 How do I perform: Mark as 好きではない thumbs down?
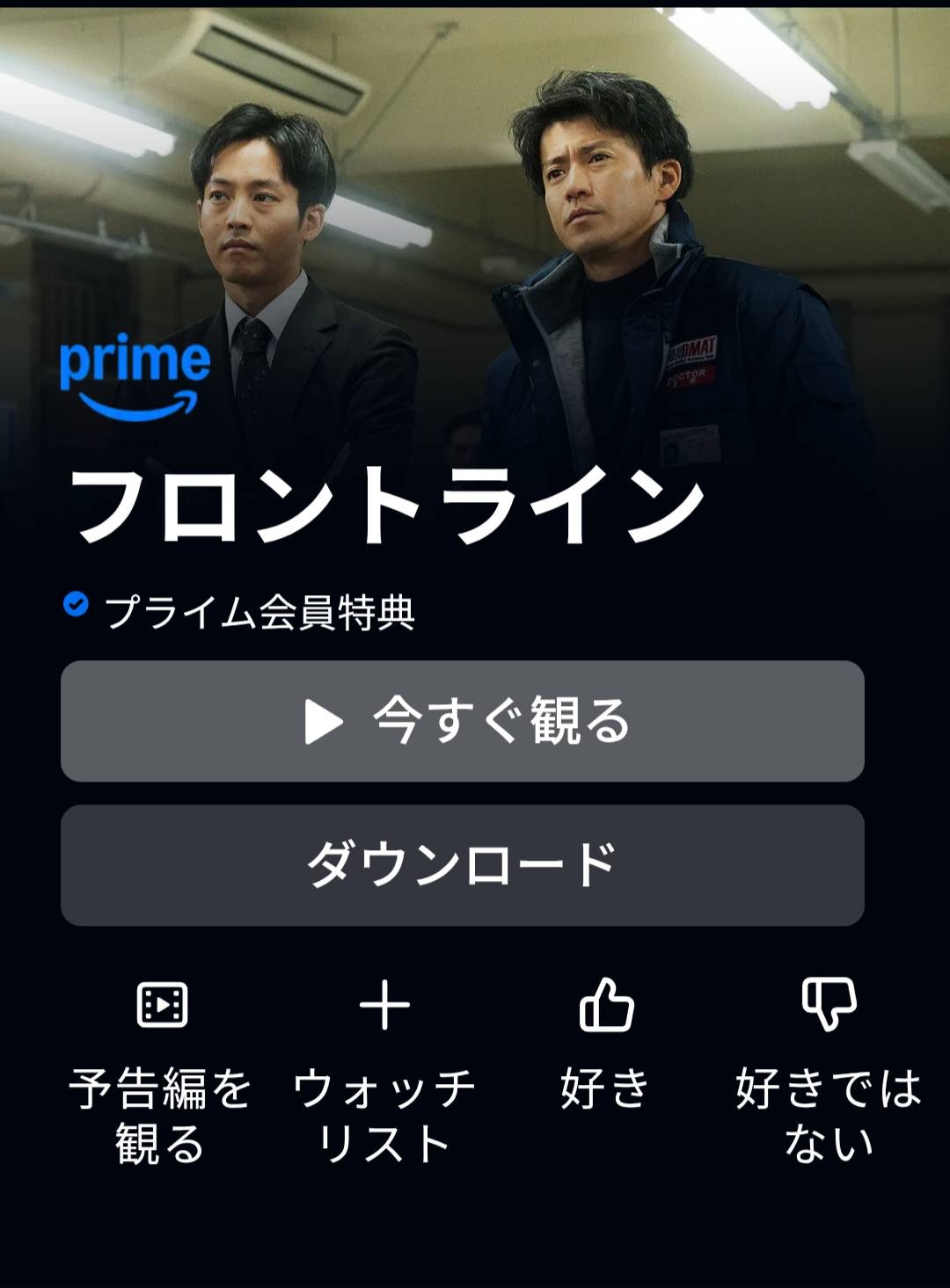(x=829, y=1005)
